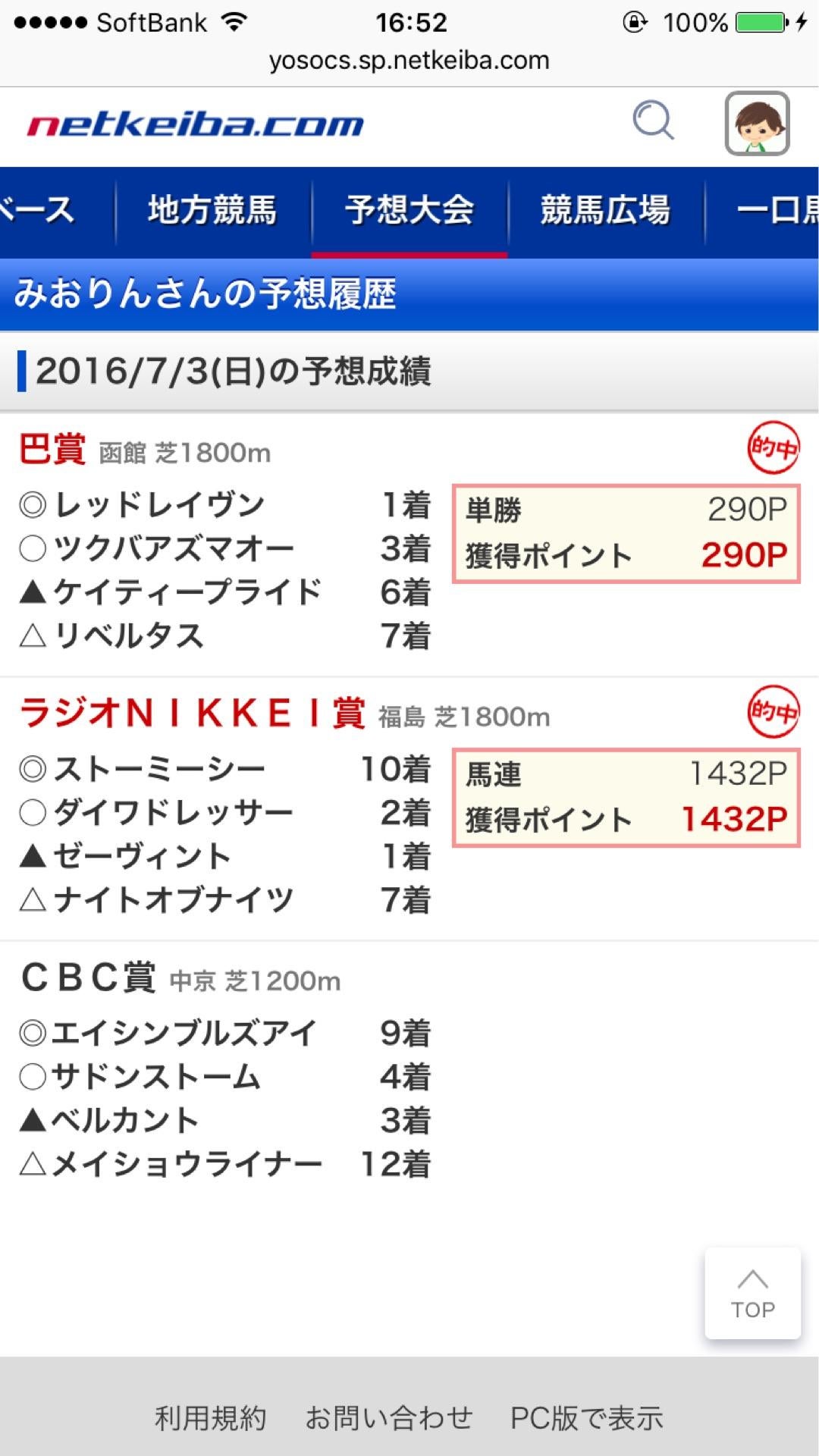This screenshot has width=819, height=1456.
Task: Tap the netkeiba.com logo to go home
Action: tap(196, 125)
